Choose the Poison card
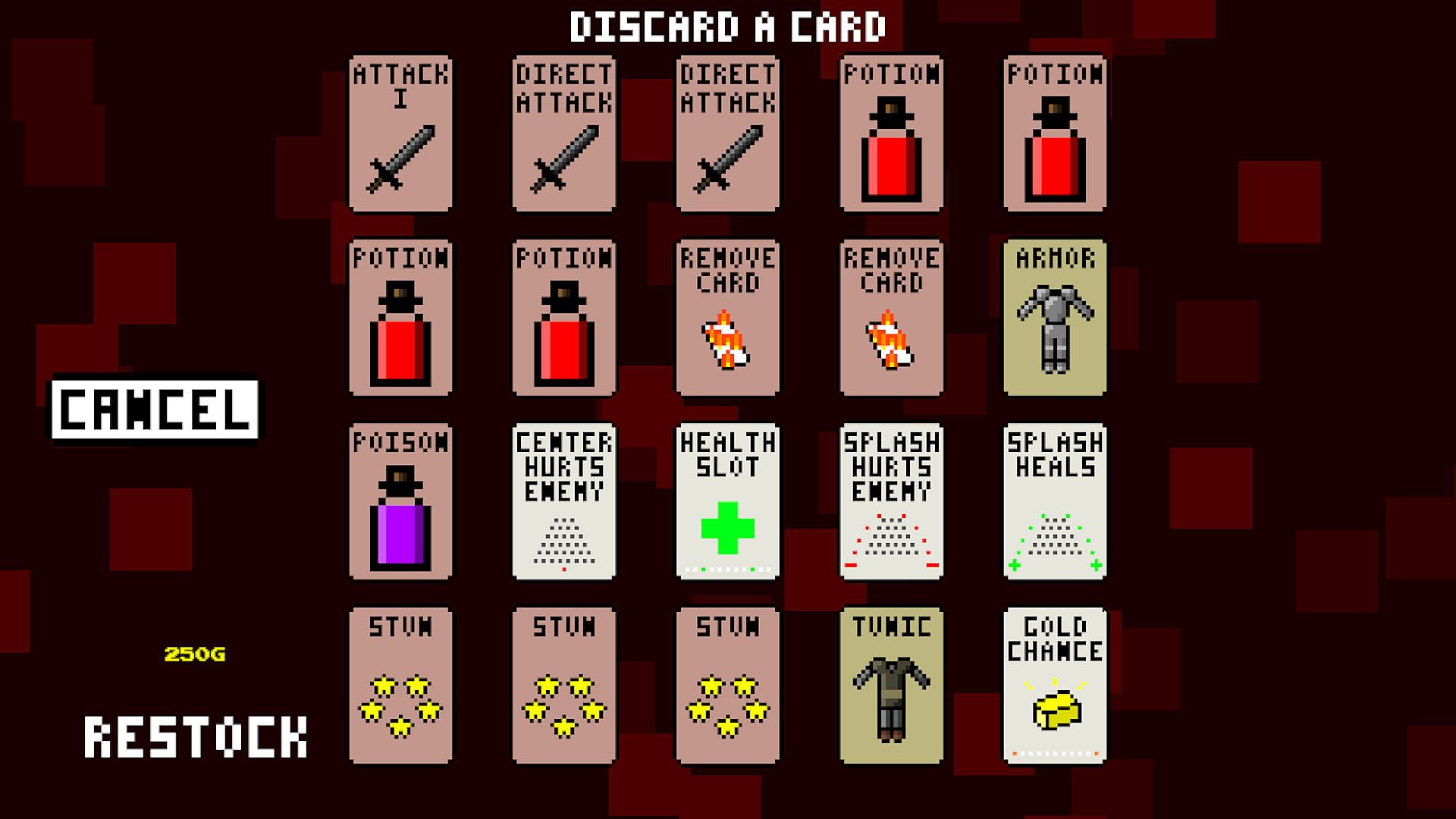The width and height of the screenshot is (1456, 819). pos(400,502)
